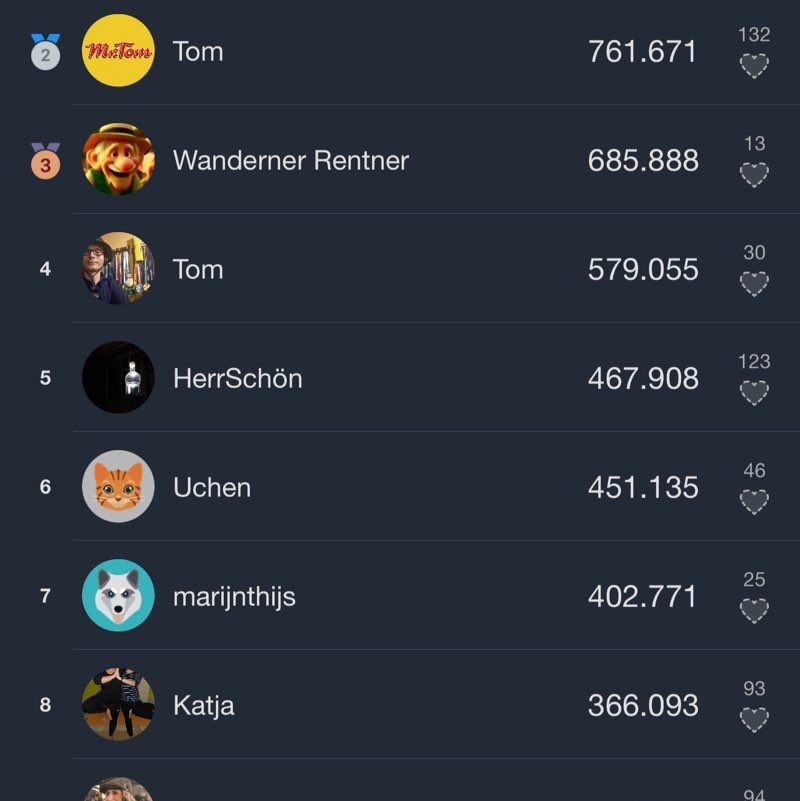Like Katja's entry with 93 hearts
The image size is (800, 801).
point(756,719)
